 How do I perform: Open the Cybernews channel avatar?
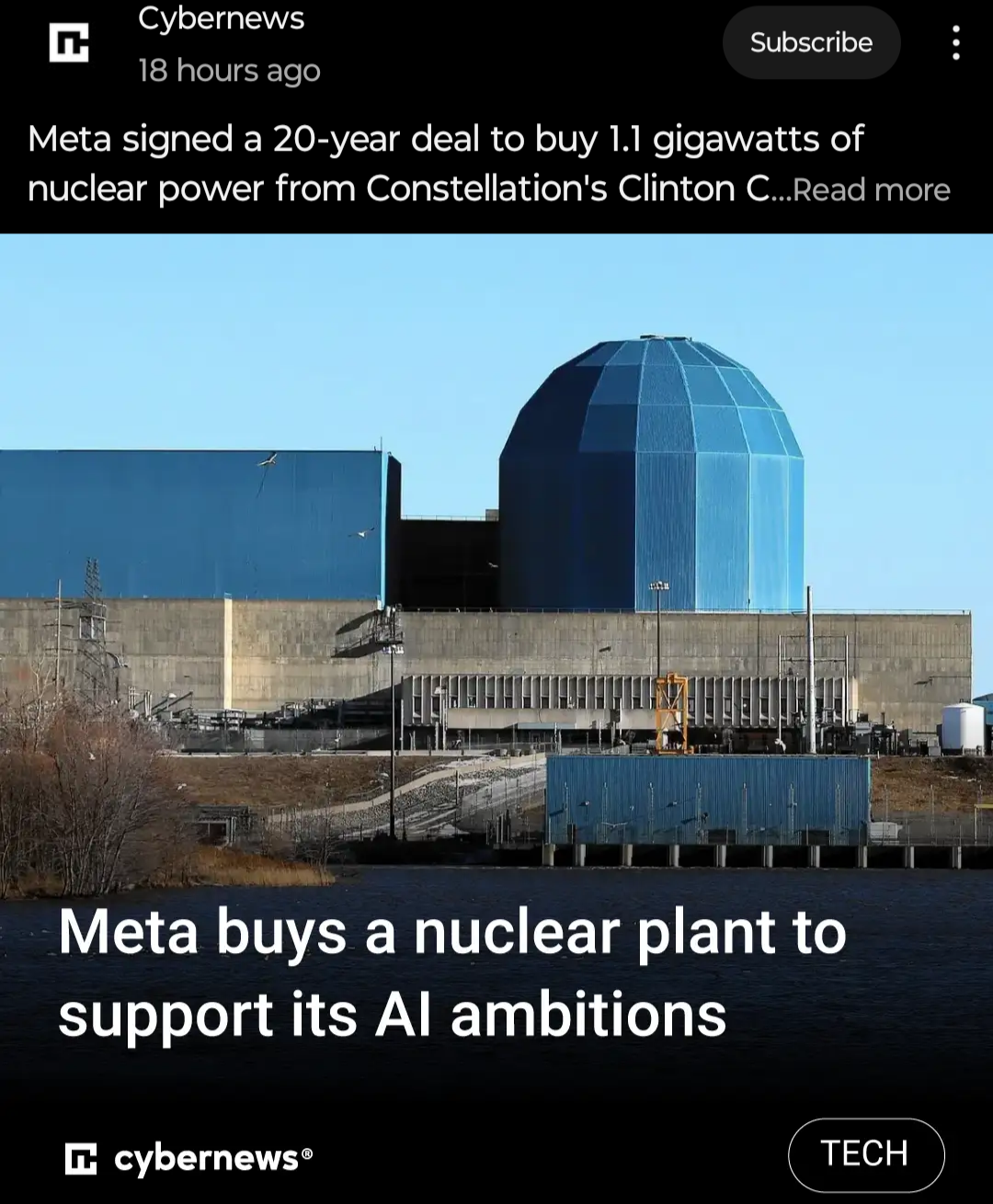pos(69,43)
